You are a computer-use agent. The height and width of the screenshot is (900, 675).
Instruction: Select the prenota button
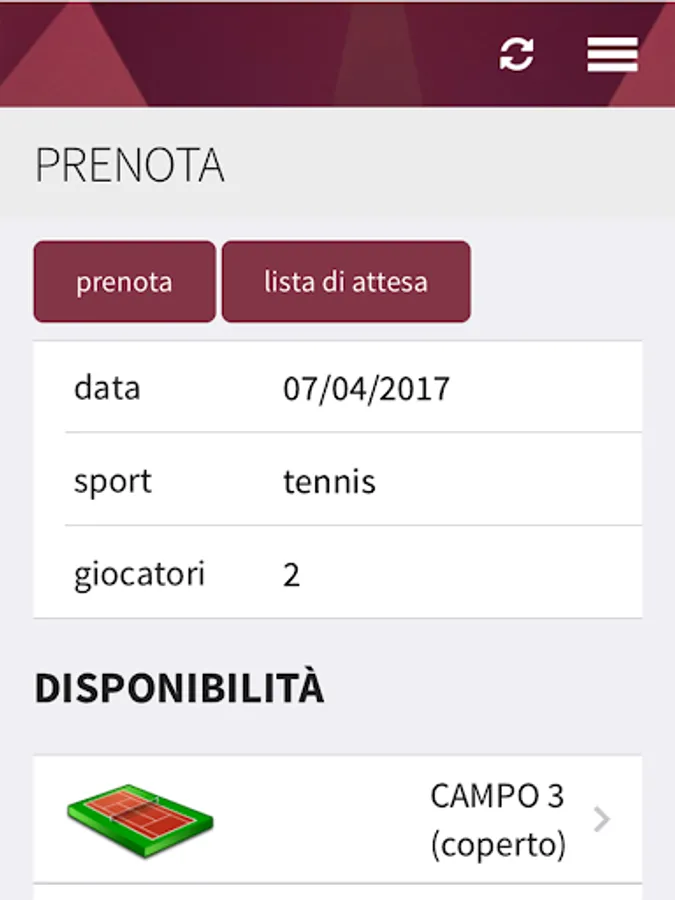[124, 282]
